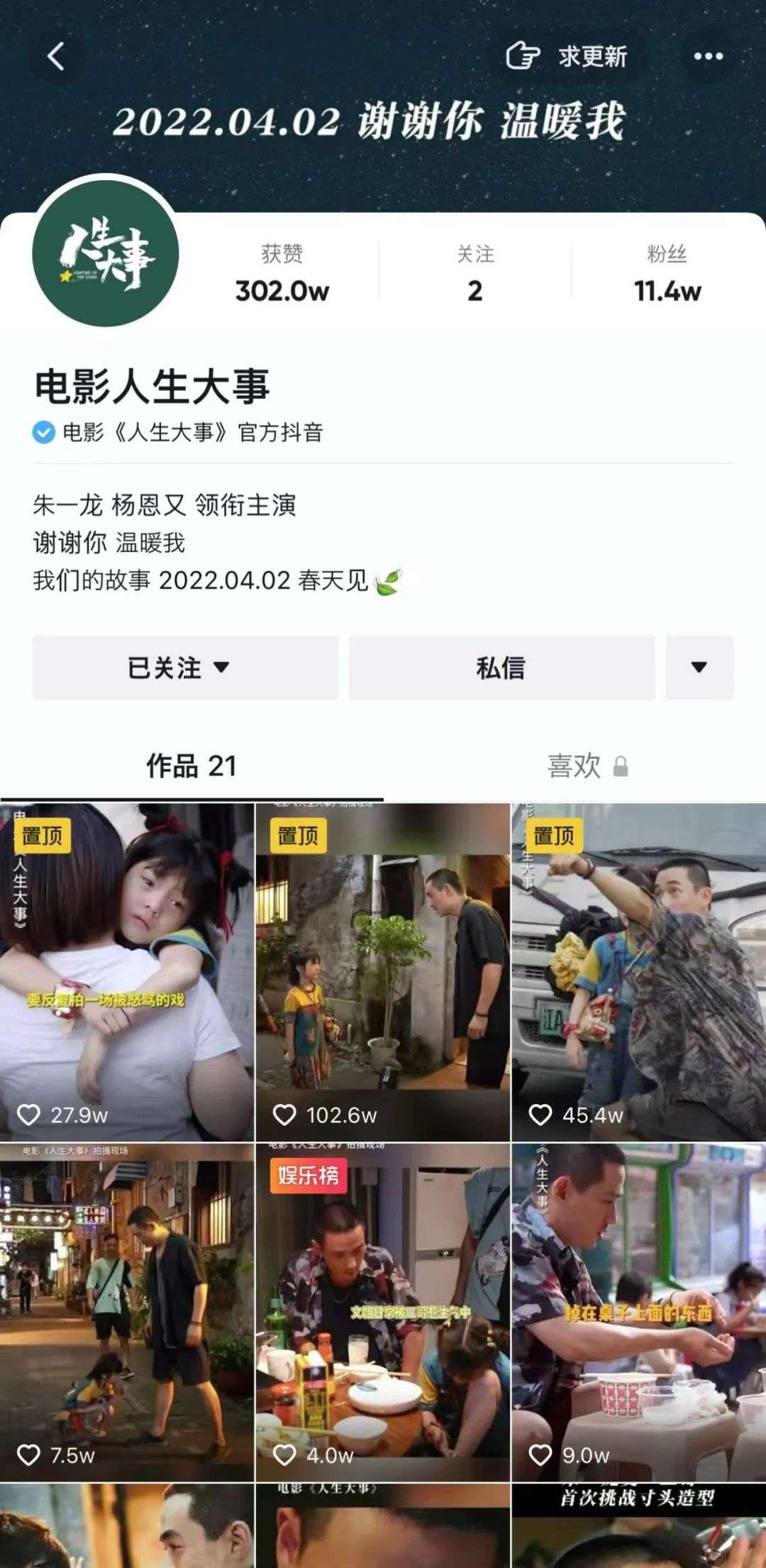View the 关注 following list

click(474, 274)
